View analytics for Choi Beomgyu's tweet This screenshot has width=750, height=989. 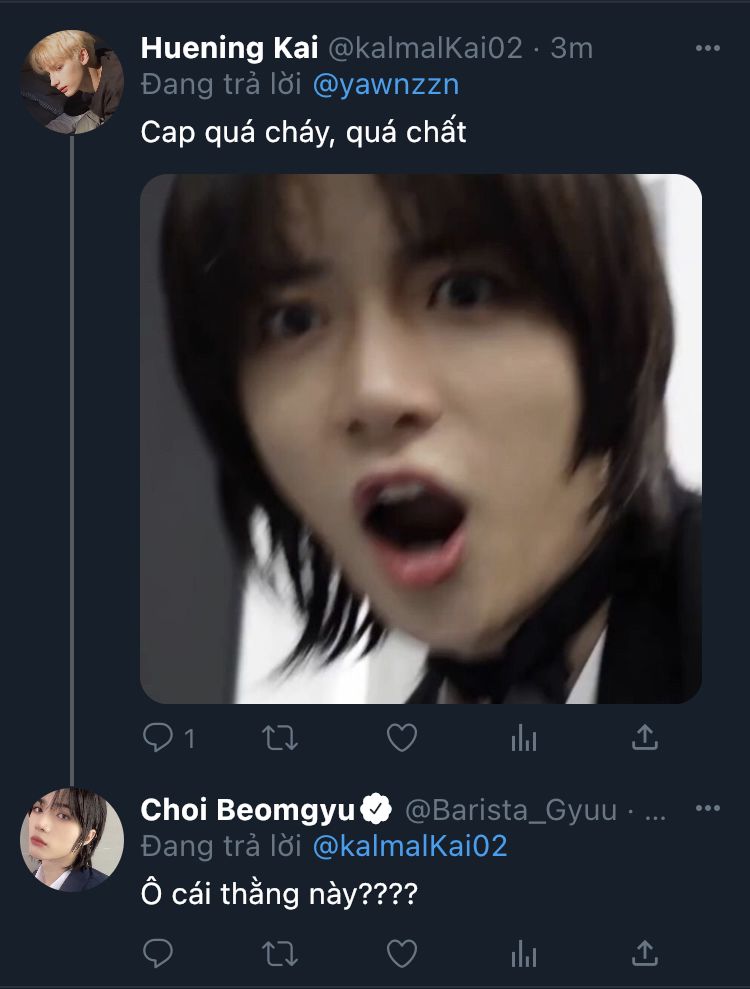point(524,953)
